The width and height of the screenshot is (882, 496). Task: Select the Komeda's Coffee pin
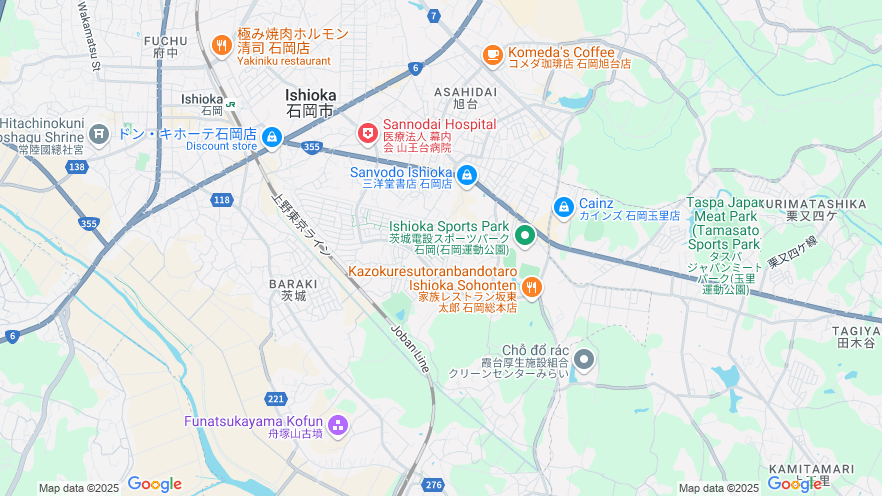[x=492, y=55]
